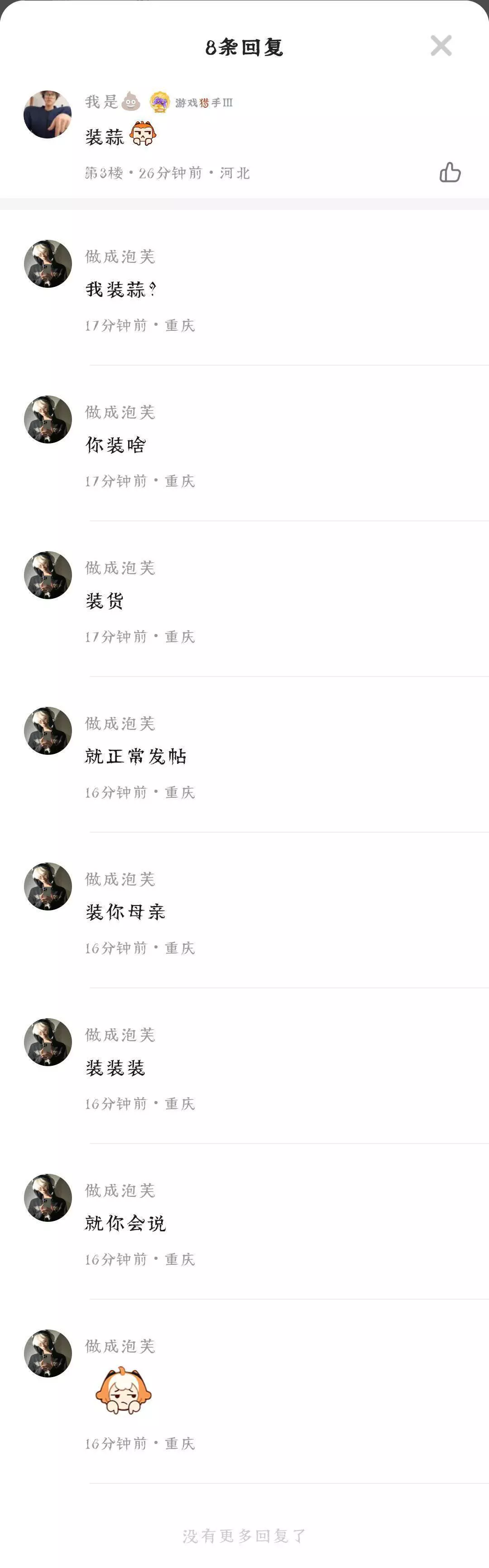The height and width of the screenshot is (1568, 489).
Task: Select the reply 装货
Action: click(105, 601)
